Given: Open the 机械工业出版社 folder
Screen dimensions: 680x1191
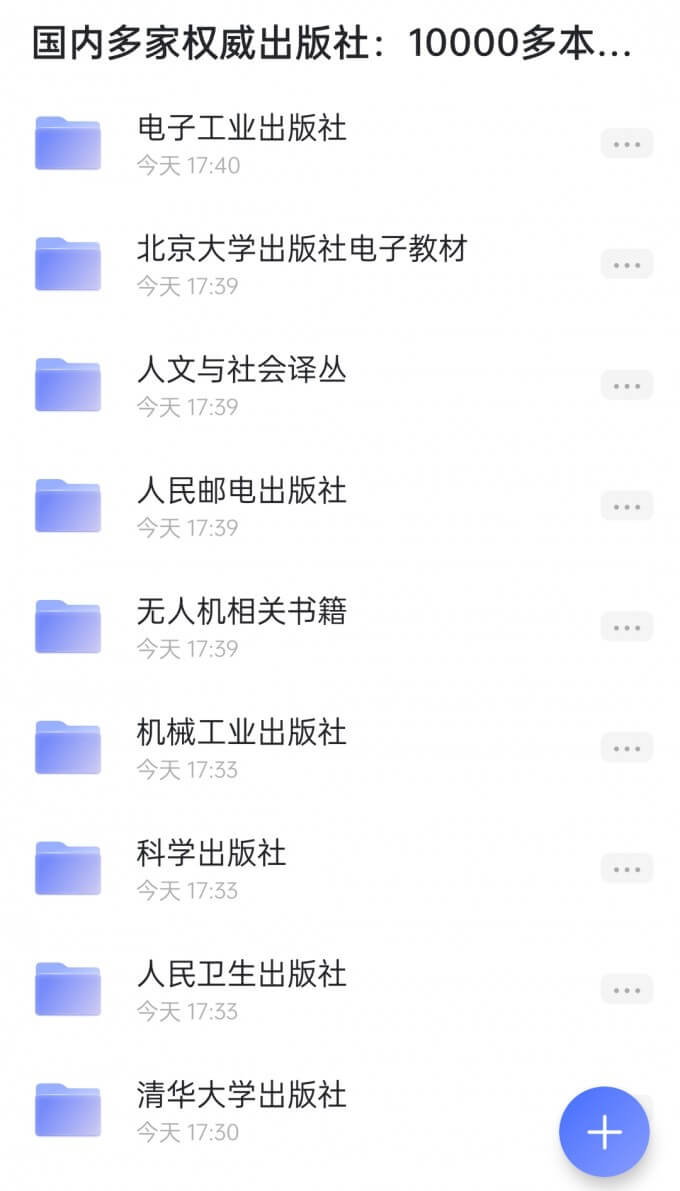Looking at the screenshot, I should (x=242, y=733).
